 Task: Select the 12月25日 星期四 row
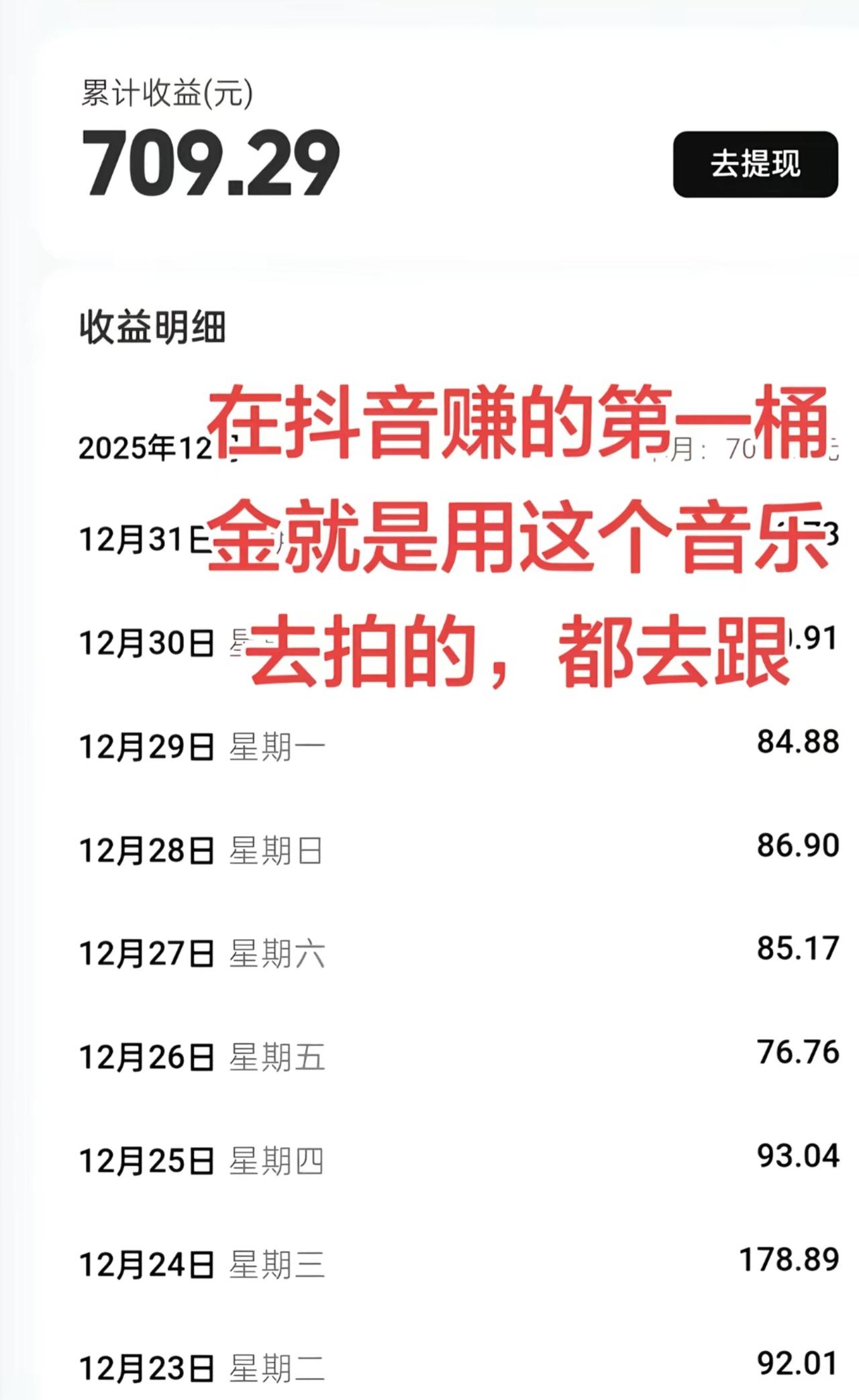coord(201,1159)
